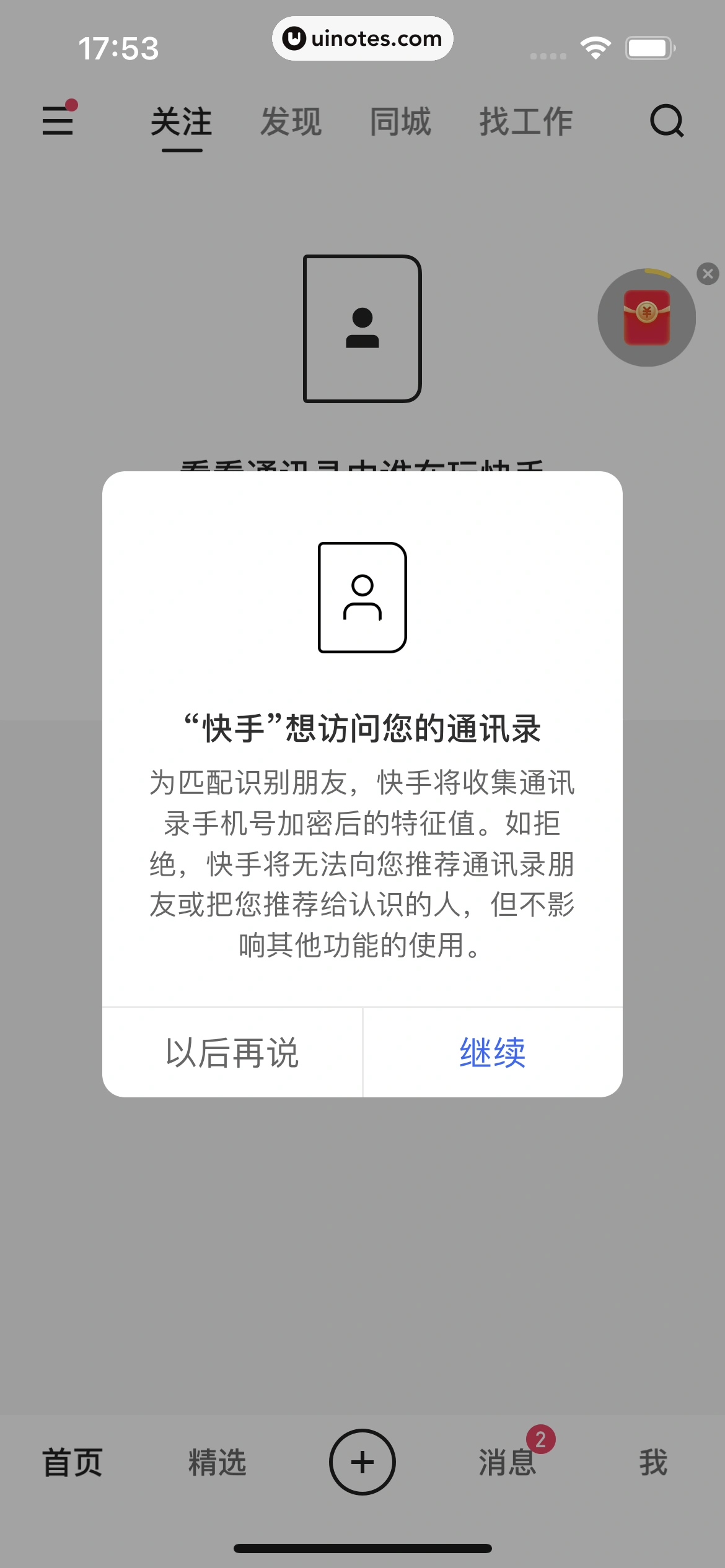Switch to the 发现 tab

[290, 122]
